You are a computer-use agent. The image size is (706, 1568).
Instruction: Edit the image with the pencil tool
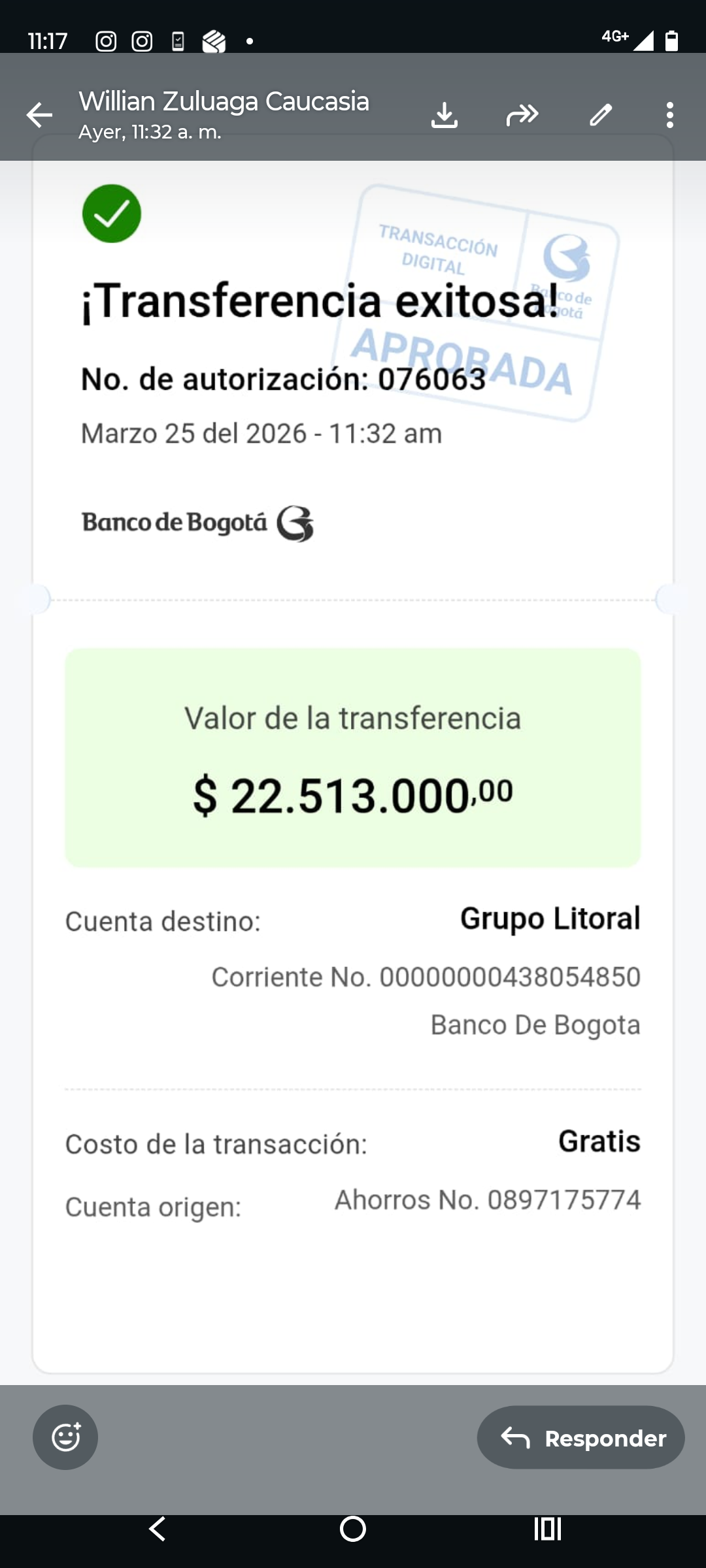(x=601, y=115)
